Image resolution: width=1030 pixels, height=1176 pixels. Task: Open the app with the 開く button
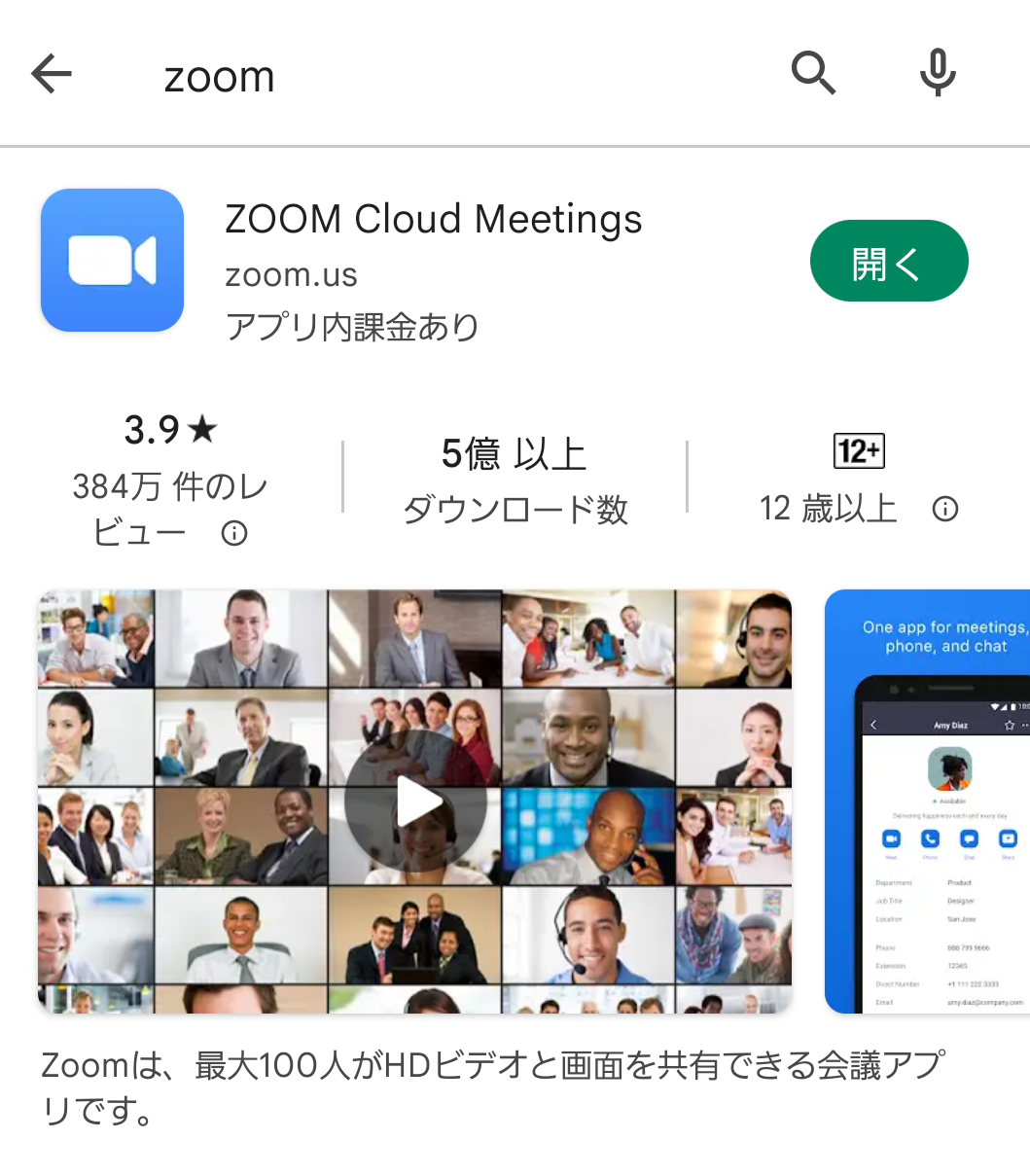click(889, 262)
